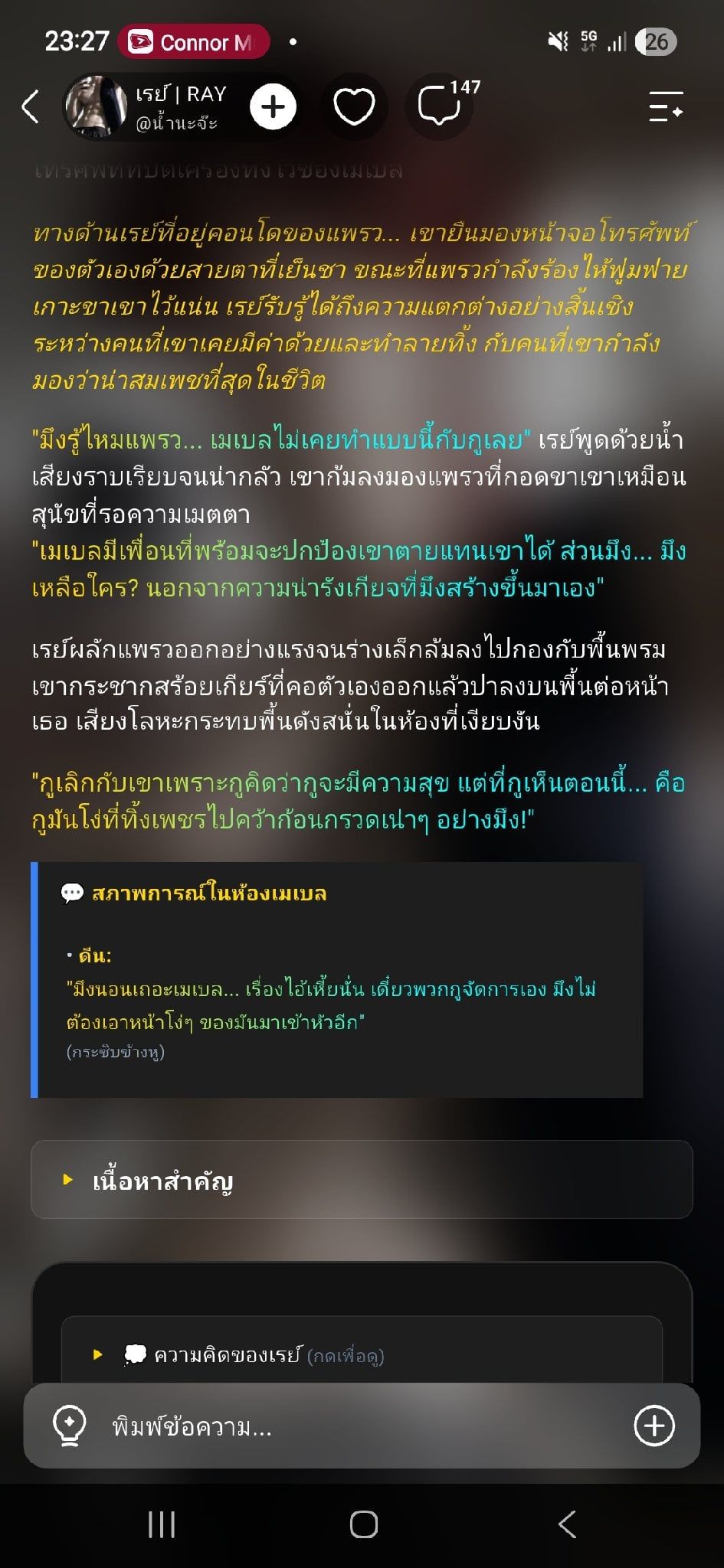Image resolution: width=724 pixels, height=1568 pixels.
Task: Tap the lightbulb suggestion icon
Action: pos(69,1426)
